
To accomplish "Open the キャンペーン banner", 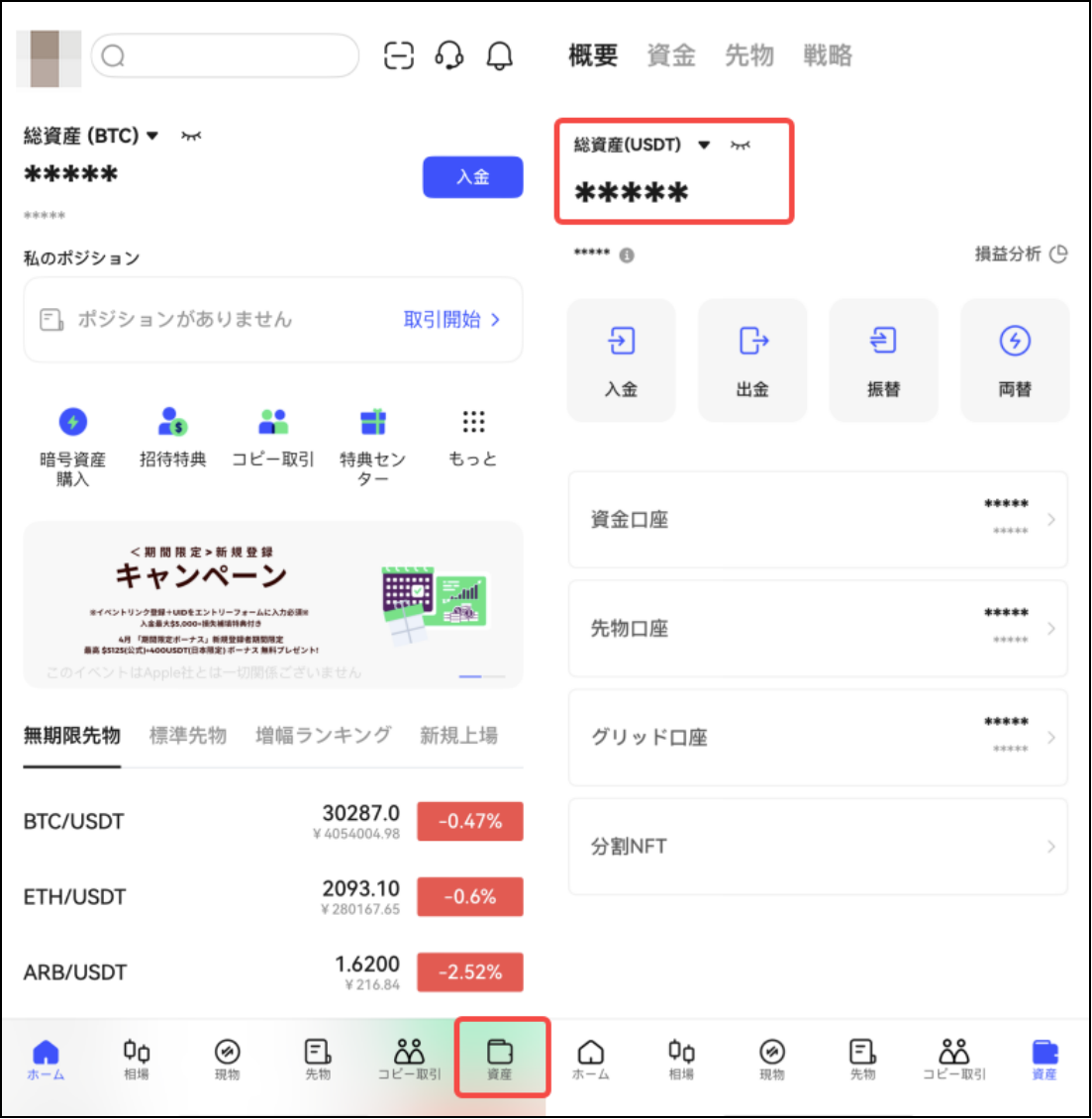I will [x=273, y=604].
